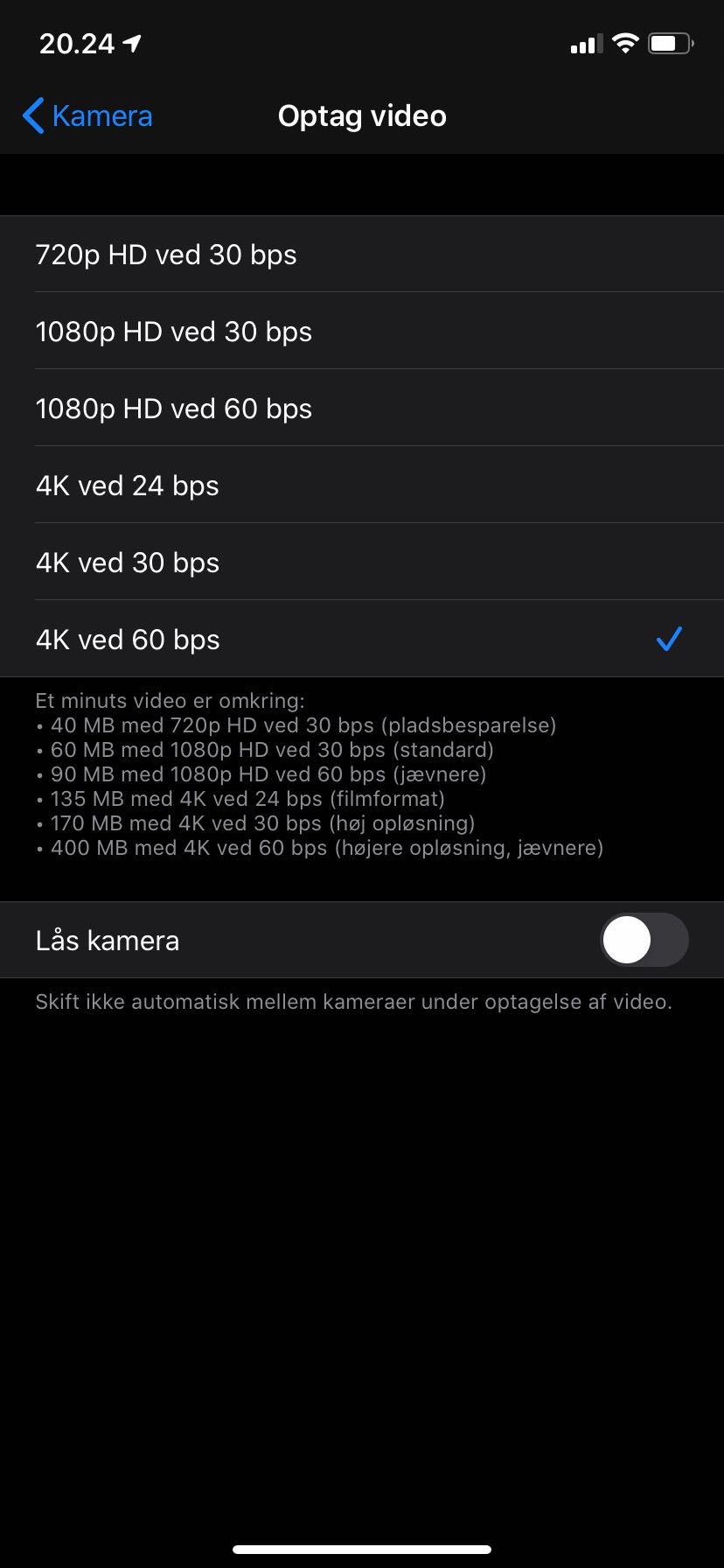Image resolution: width=724 pixels, height=1568 pixels.
Task: Choose 1080p HD ved 30 bps
Action: (362, 331)
